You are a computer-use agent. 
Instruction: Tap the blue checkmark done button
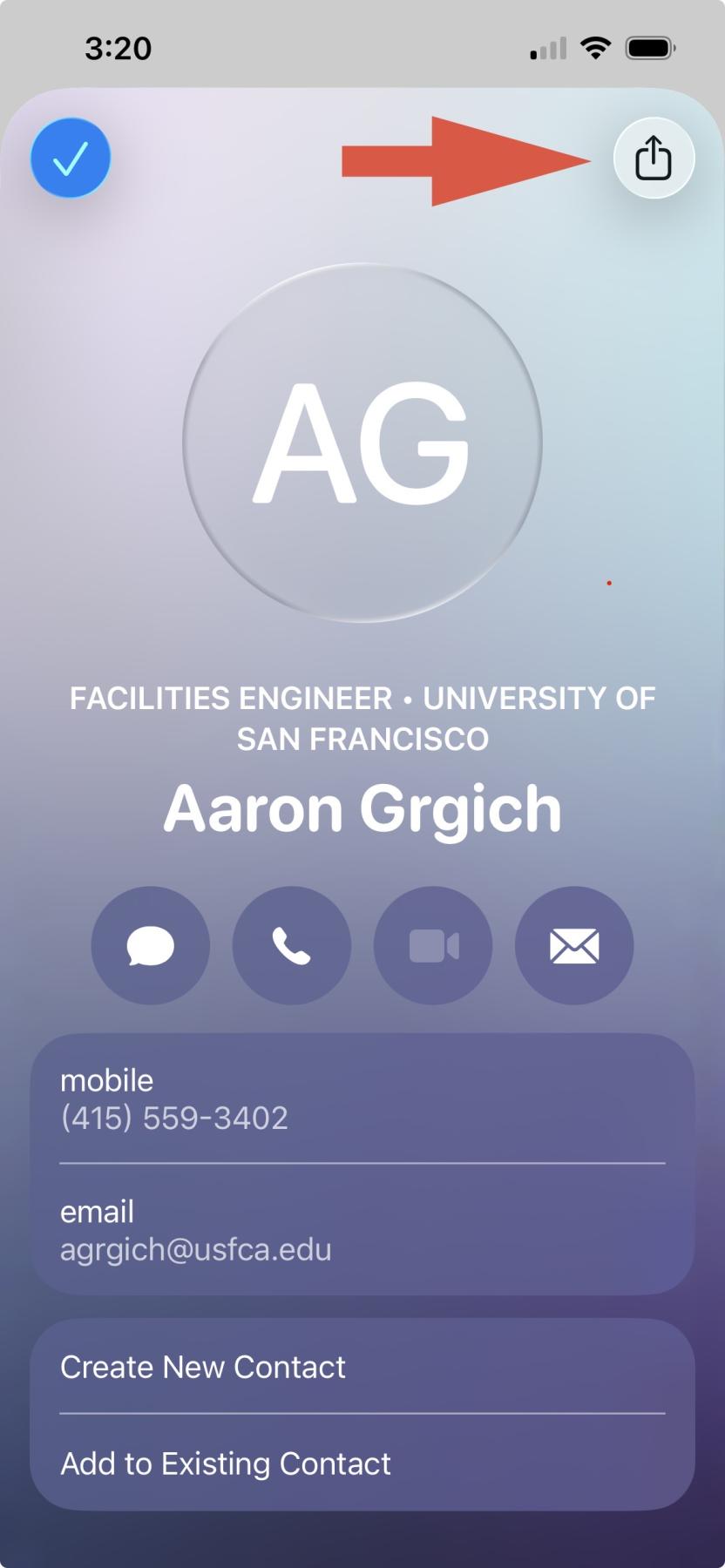pos(71,159)
